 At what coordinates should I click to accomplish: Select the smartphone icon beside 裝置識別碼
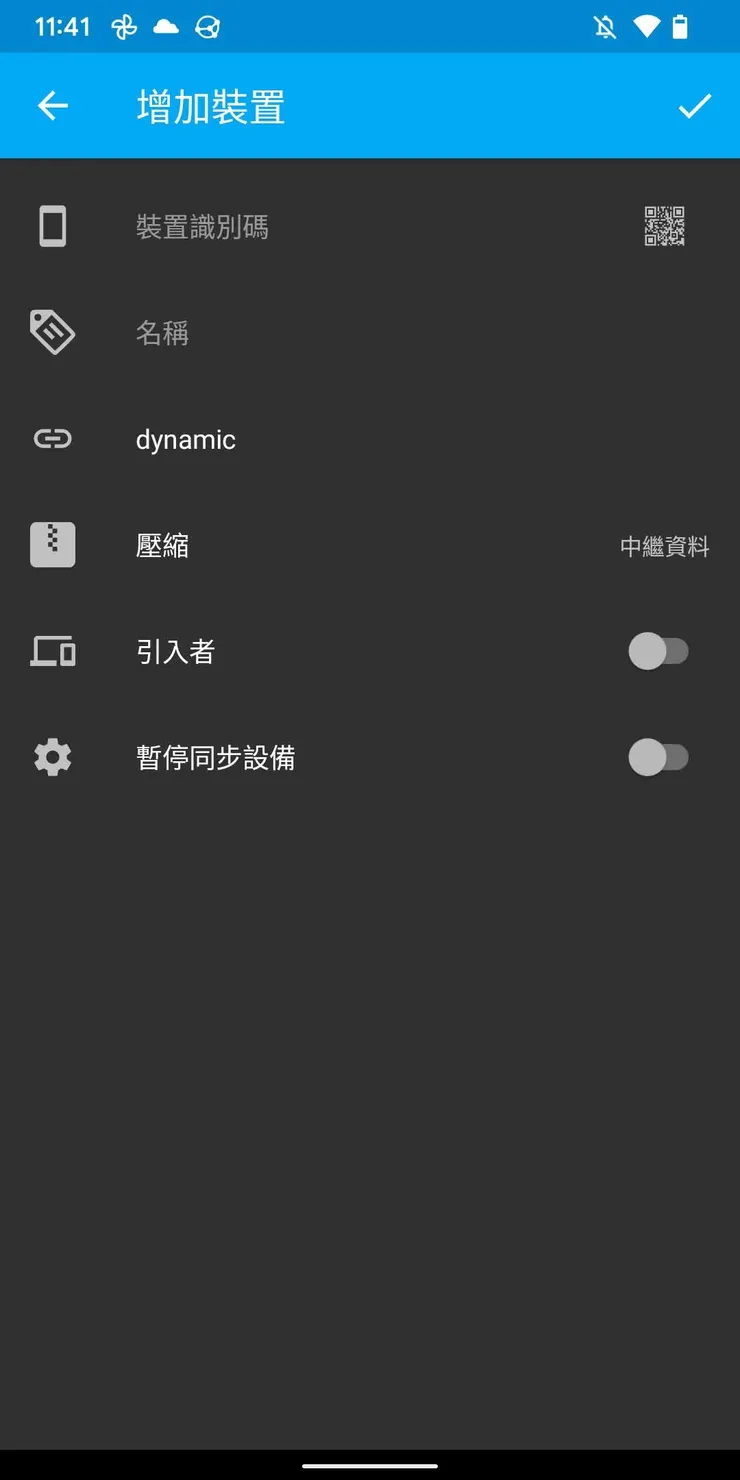52,227
